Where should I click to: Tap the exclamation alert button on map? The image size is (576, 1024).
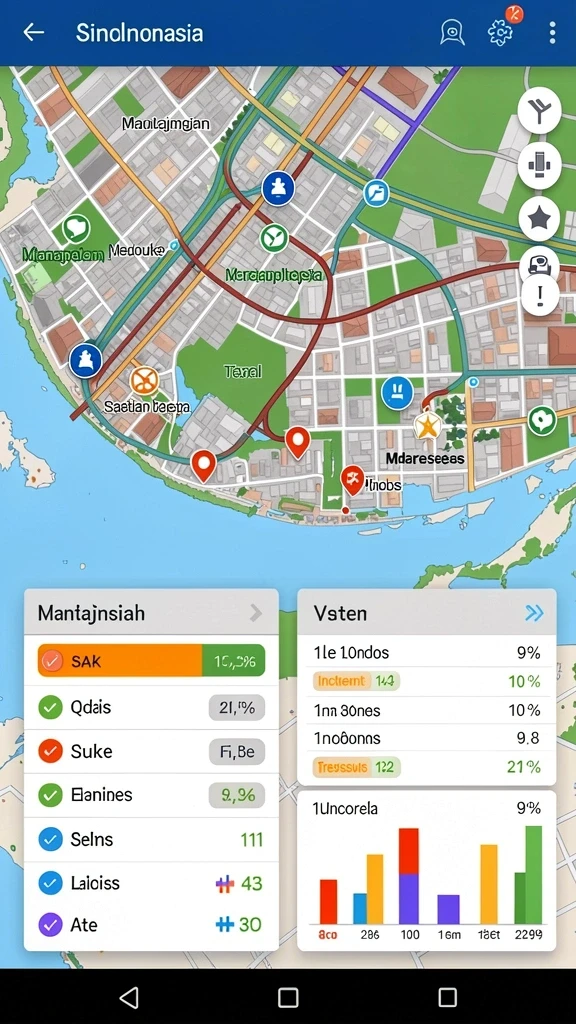pos(540,296)
